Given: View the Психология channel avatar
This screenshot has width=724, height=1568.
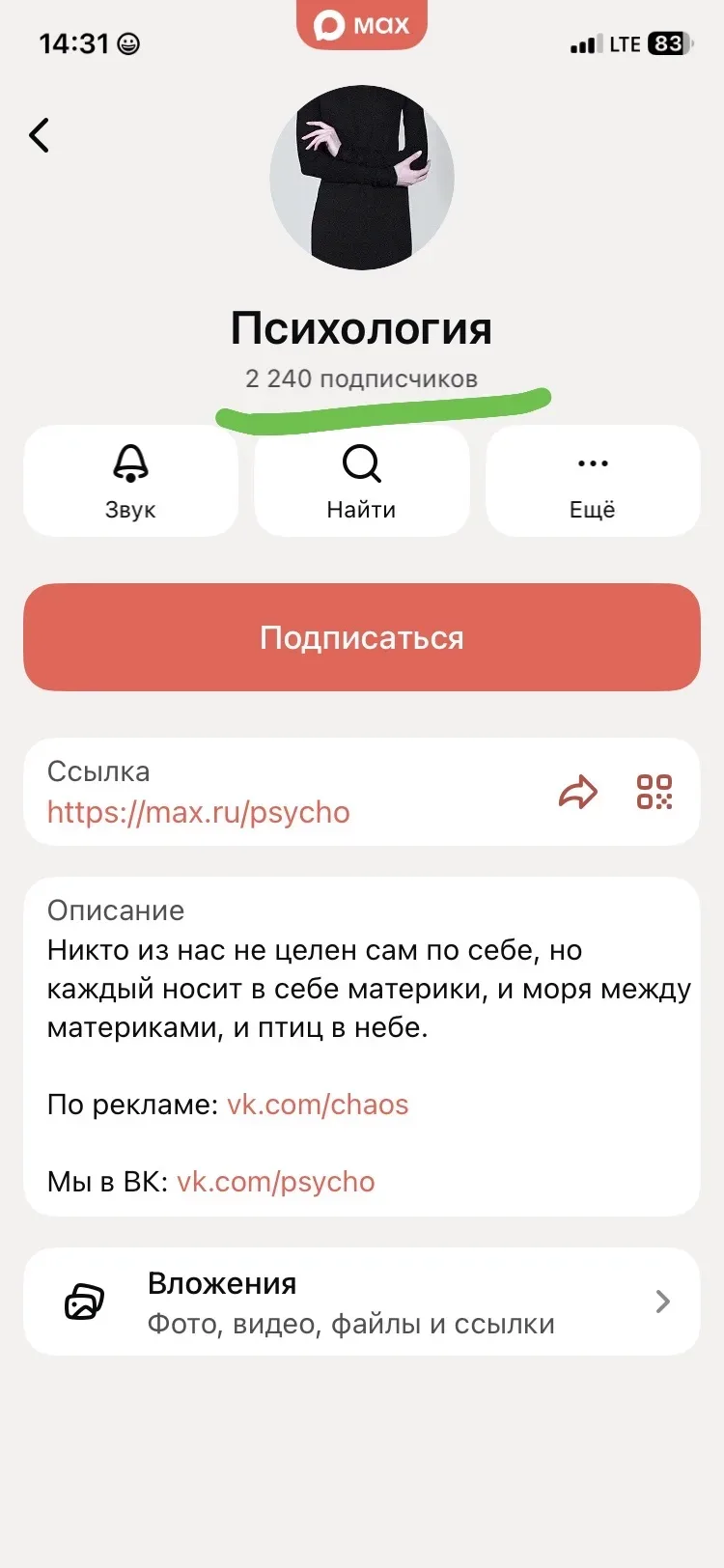Looking at the screenshot, I should point(362,178).
